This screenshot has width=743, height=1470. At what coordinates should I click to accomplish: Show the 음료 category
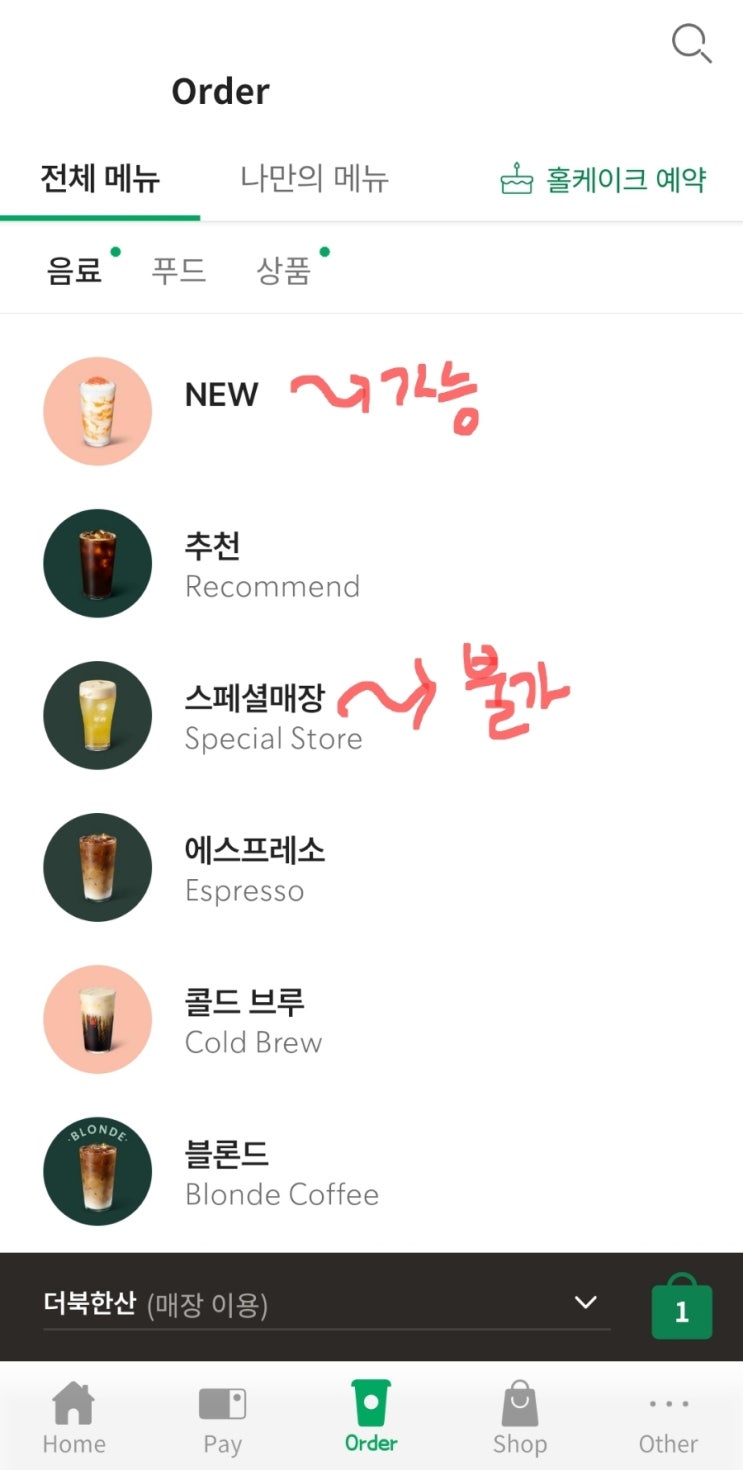pos(75,271)
